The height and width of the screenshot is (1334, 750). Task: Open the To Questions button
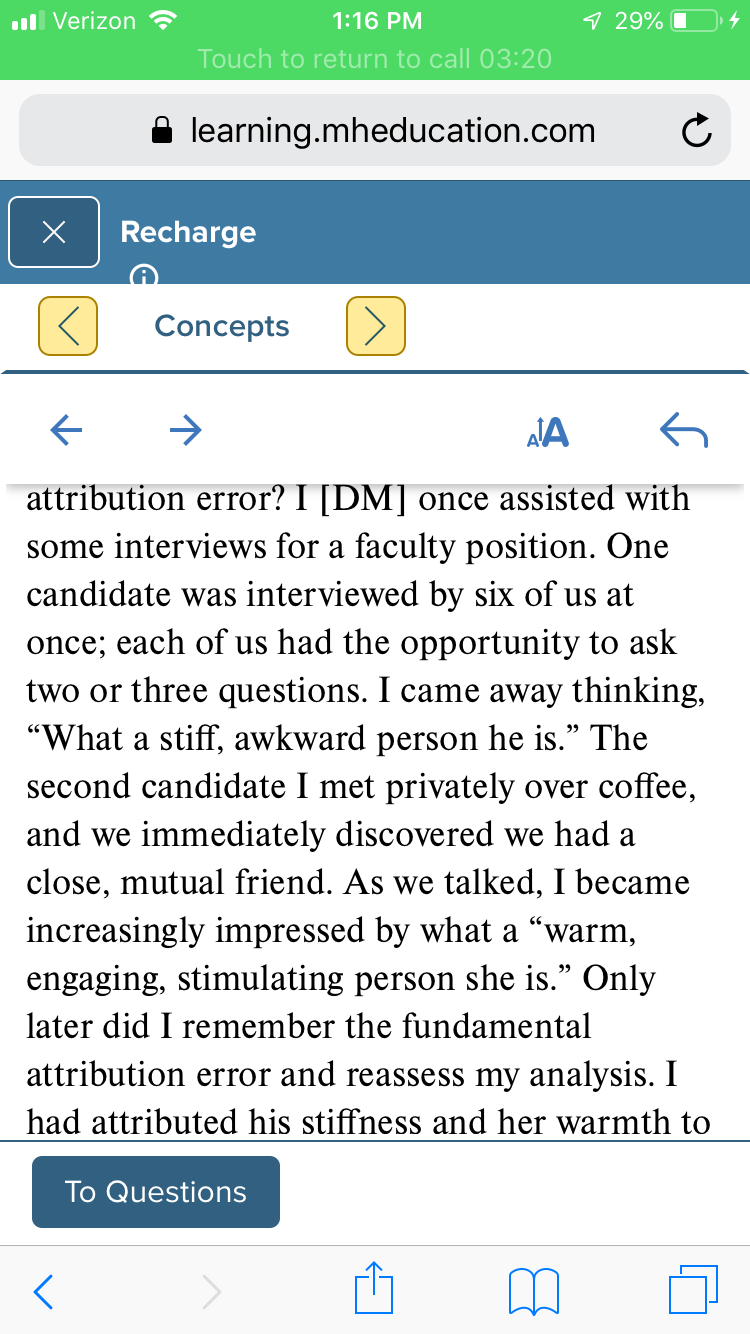tap(156, 1191)
